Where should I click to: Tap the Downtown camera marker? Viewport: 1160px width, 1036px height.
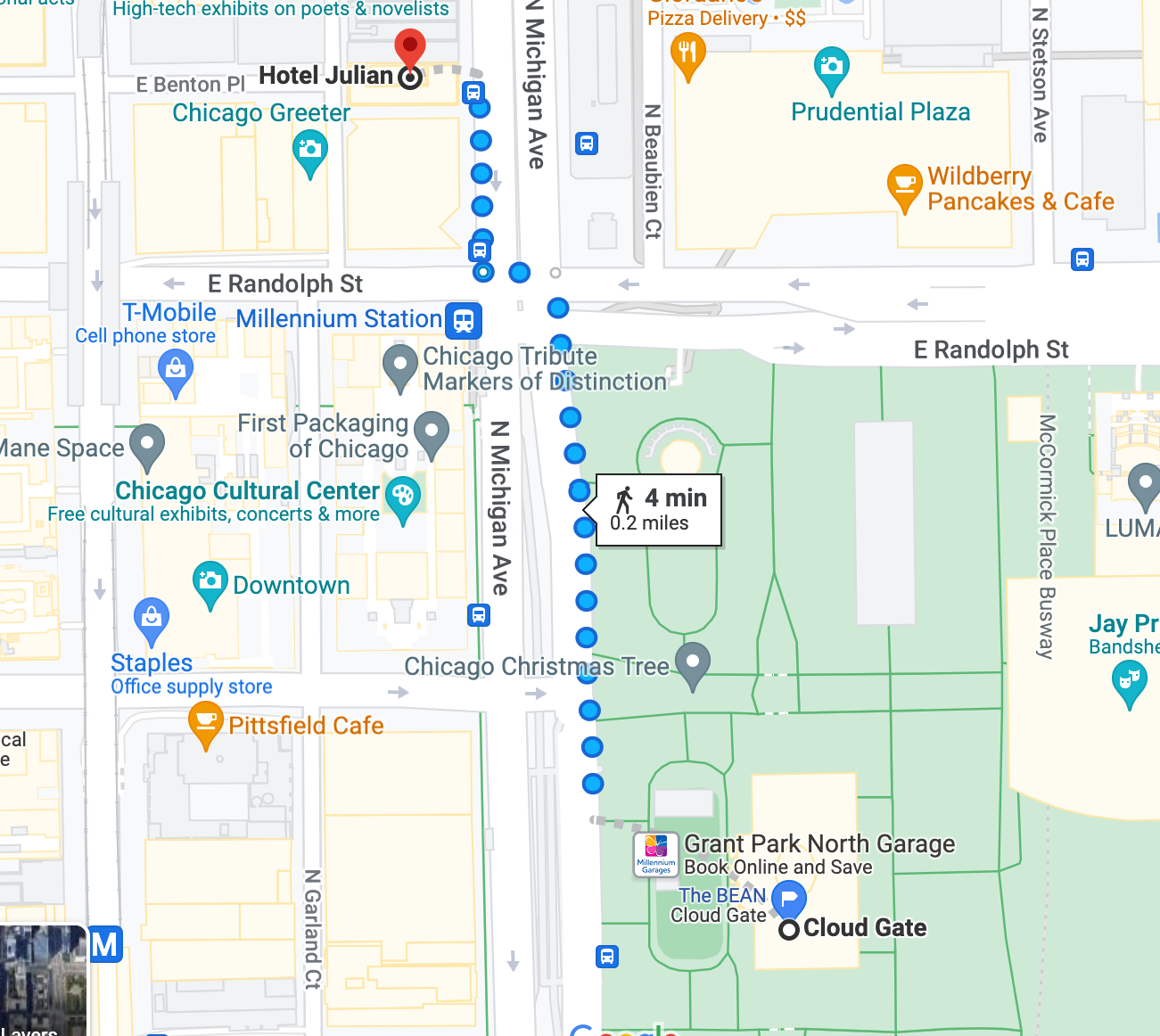pyautogui.click(x=210, y=583)
